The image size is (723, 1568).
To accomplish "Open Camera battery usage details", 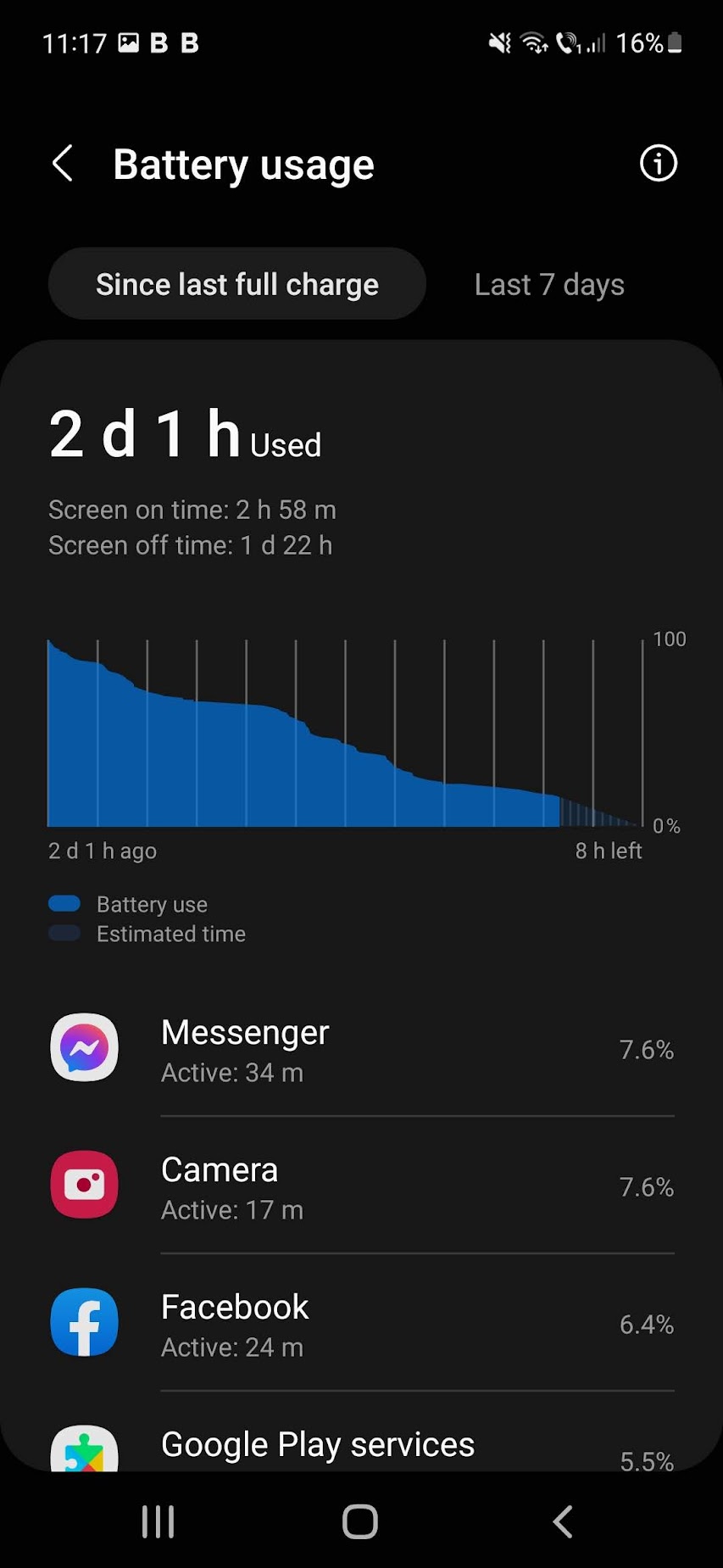I will pyautogui.click(x=362, y=1186).
